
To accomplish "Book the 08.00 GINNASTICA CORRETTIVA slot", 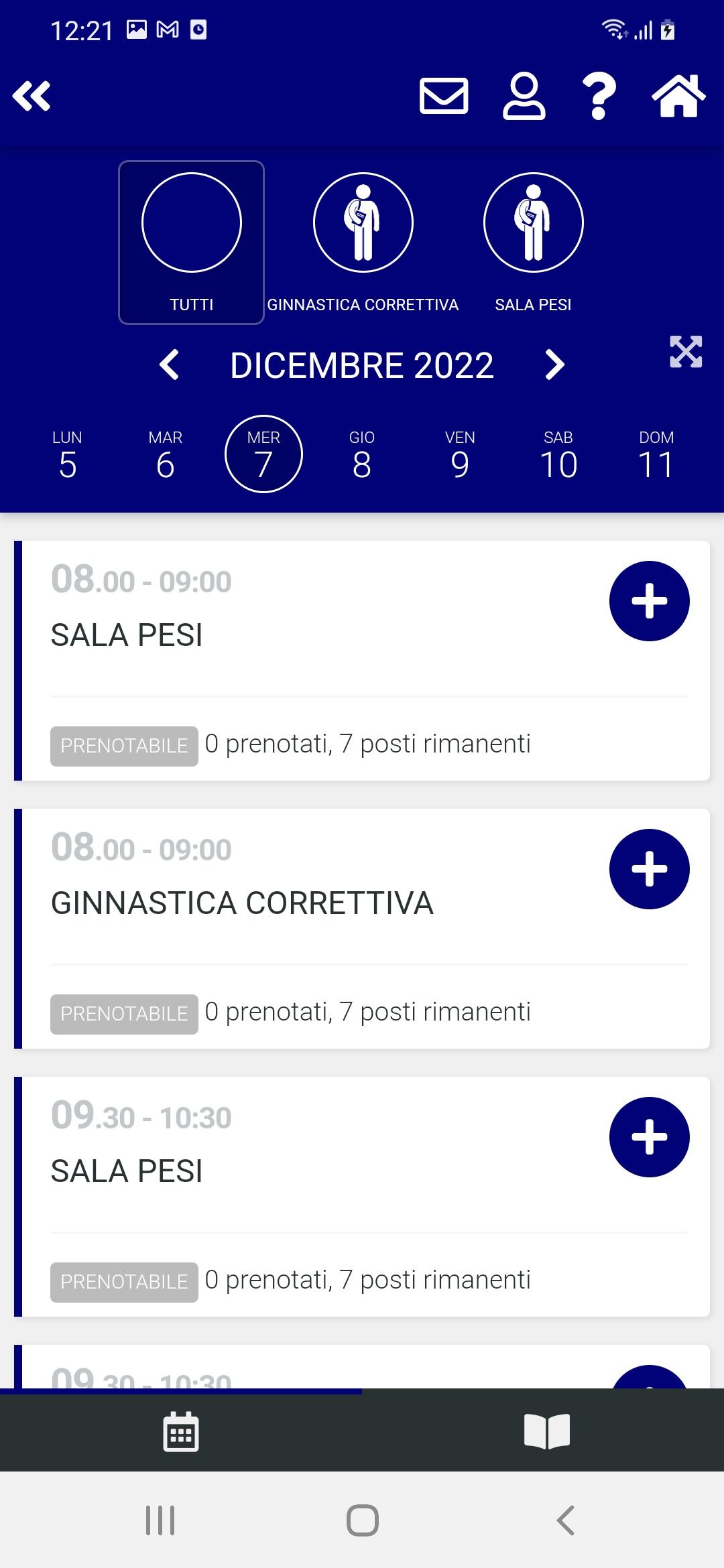I will pyautogui.click(x=649, y=869).
